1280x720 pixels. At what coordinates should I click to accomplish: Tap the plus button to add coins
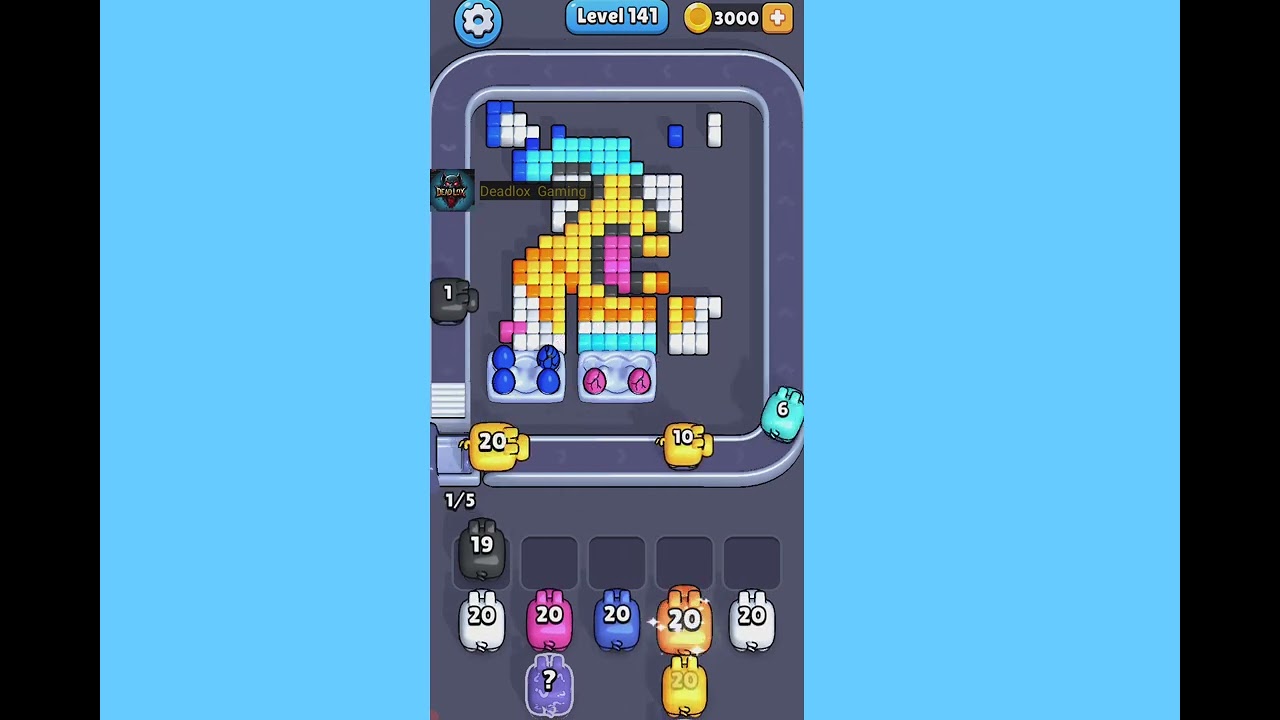coord(777,18)
